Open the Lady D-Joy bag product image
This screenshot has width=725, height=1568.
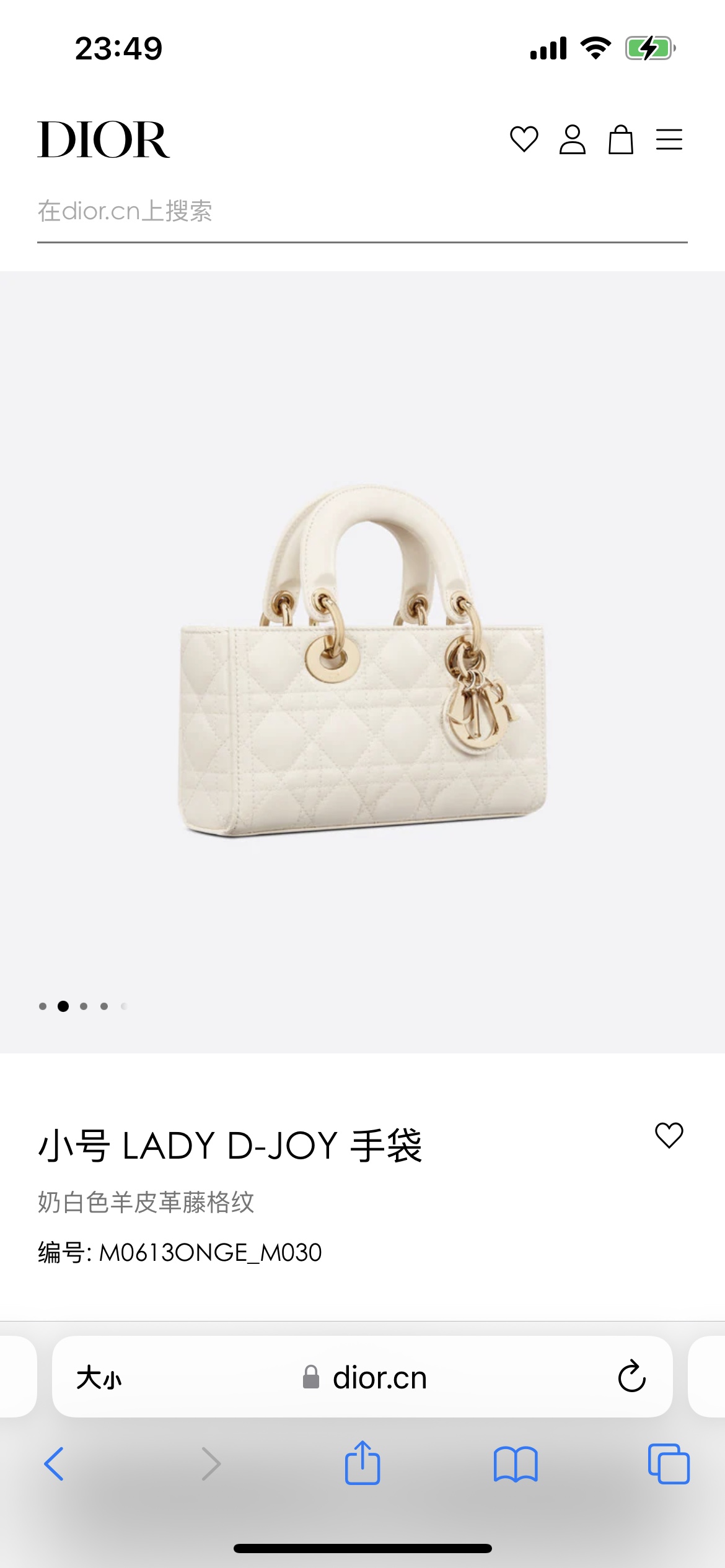[x=363, y=660]
